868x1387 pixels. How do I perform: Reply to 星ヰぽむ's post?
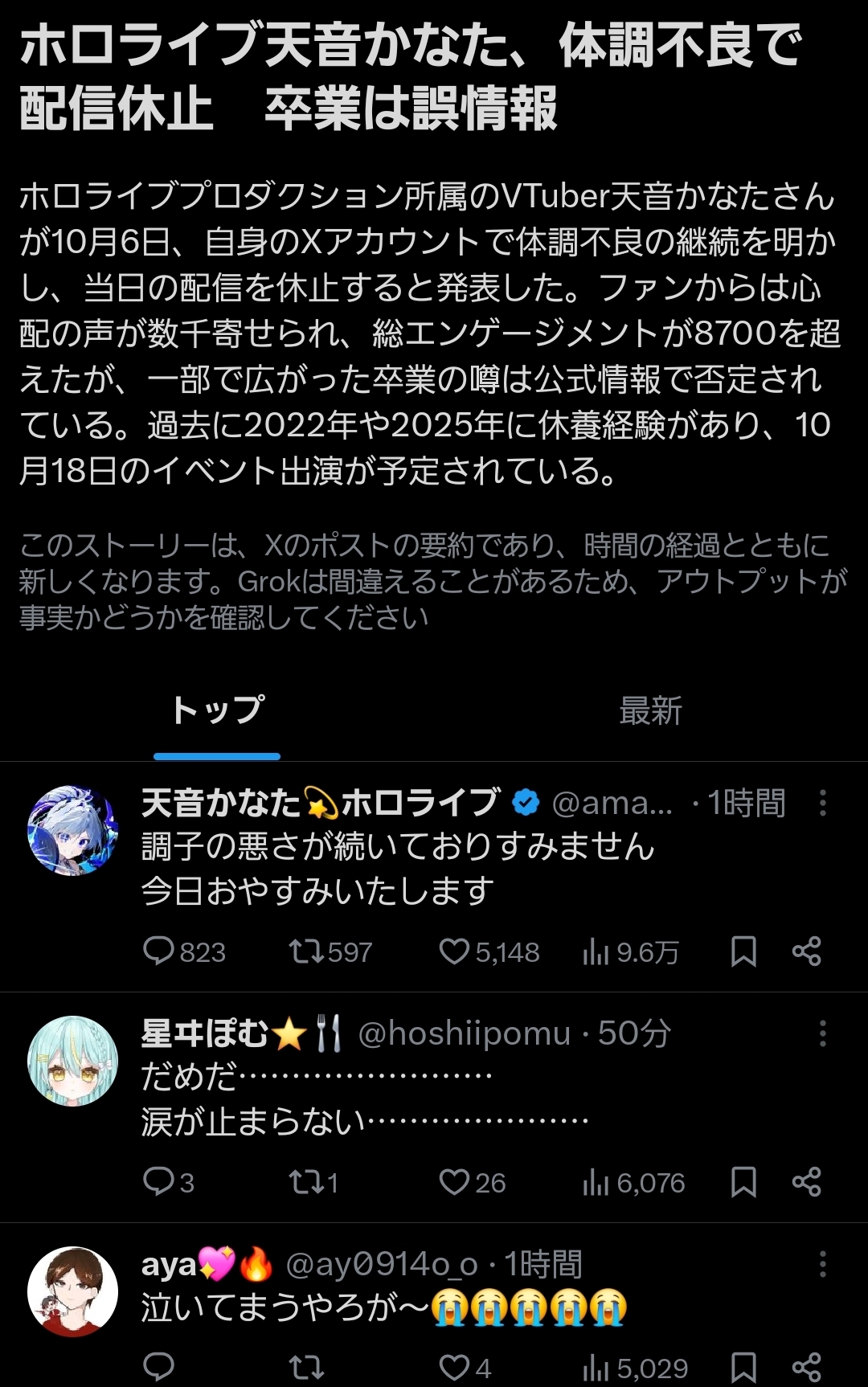(158, 1182)
